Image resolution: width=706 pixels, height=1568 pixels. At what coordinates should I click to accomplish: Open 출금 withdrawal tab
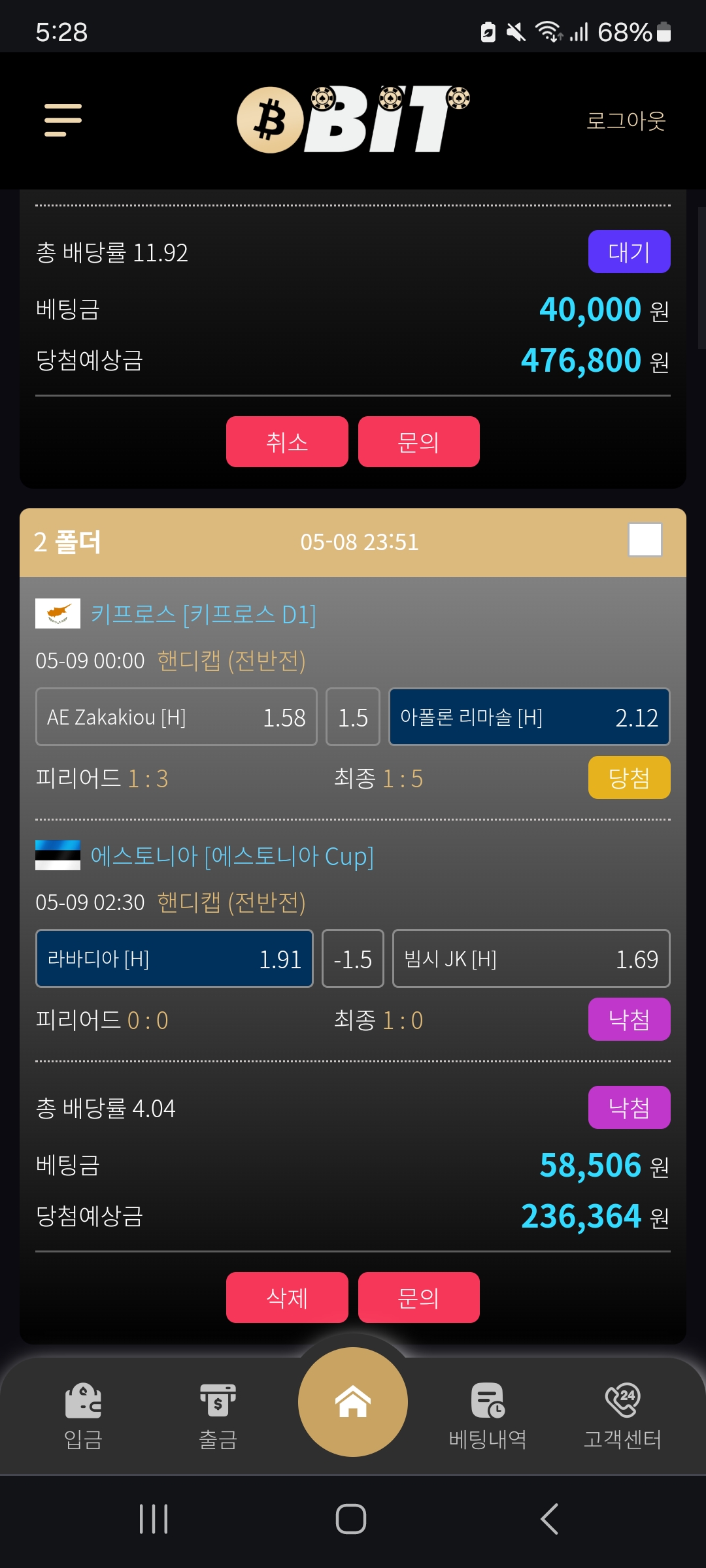click(218, 1415)
